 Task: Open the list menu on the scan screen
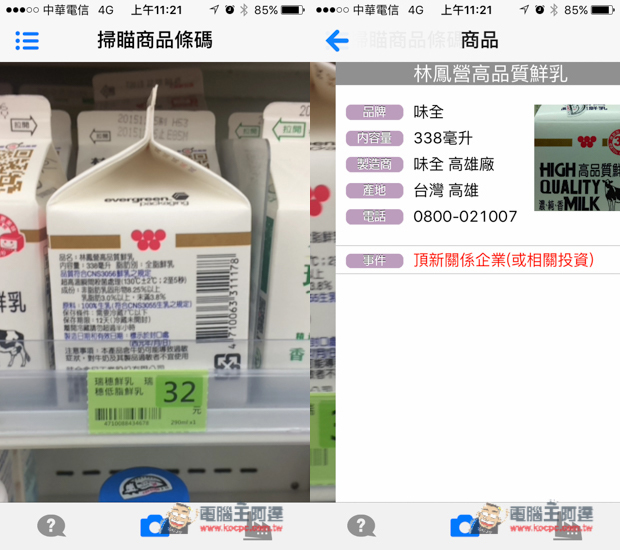pyautogui.click(x=27, y=41)
